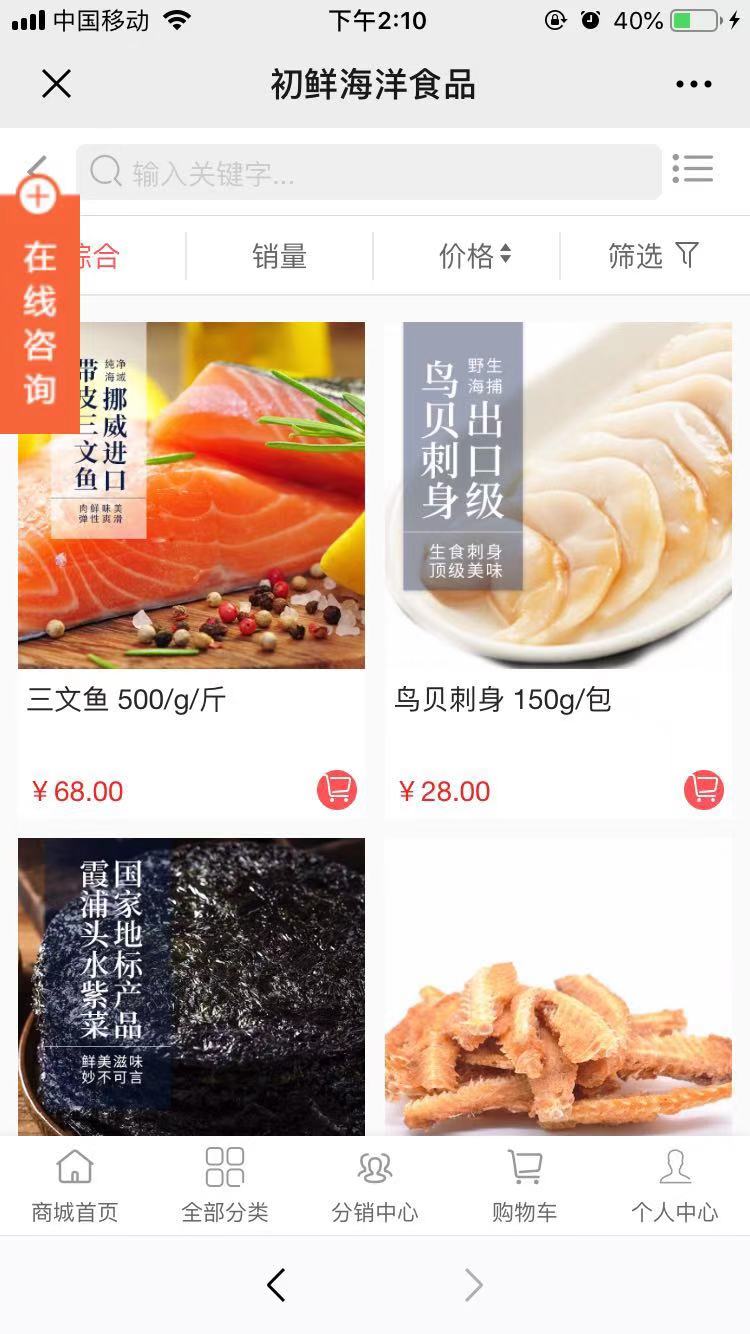Open 个人中心 tab
The width and height of the screenshot is (750, 1334).
675,1185
